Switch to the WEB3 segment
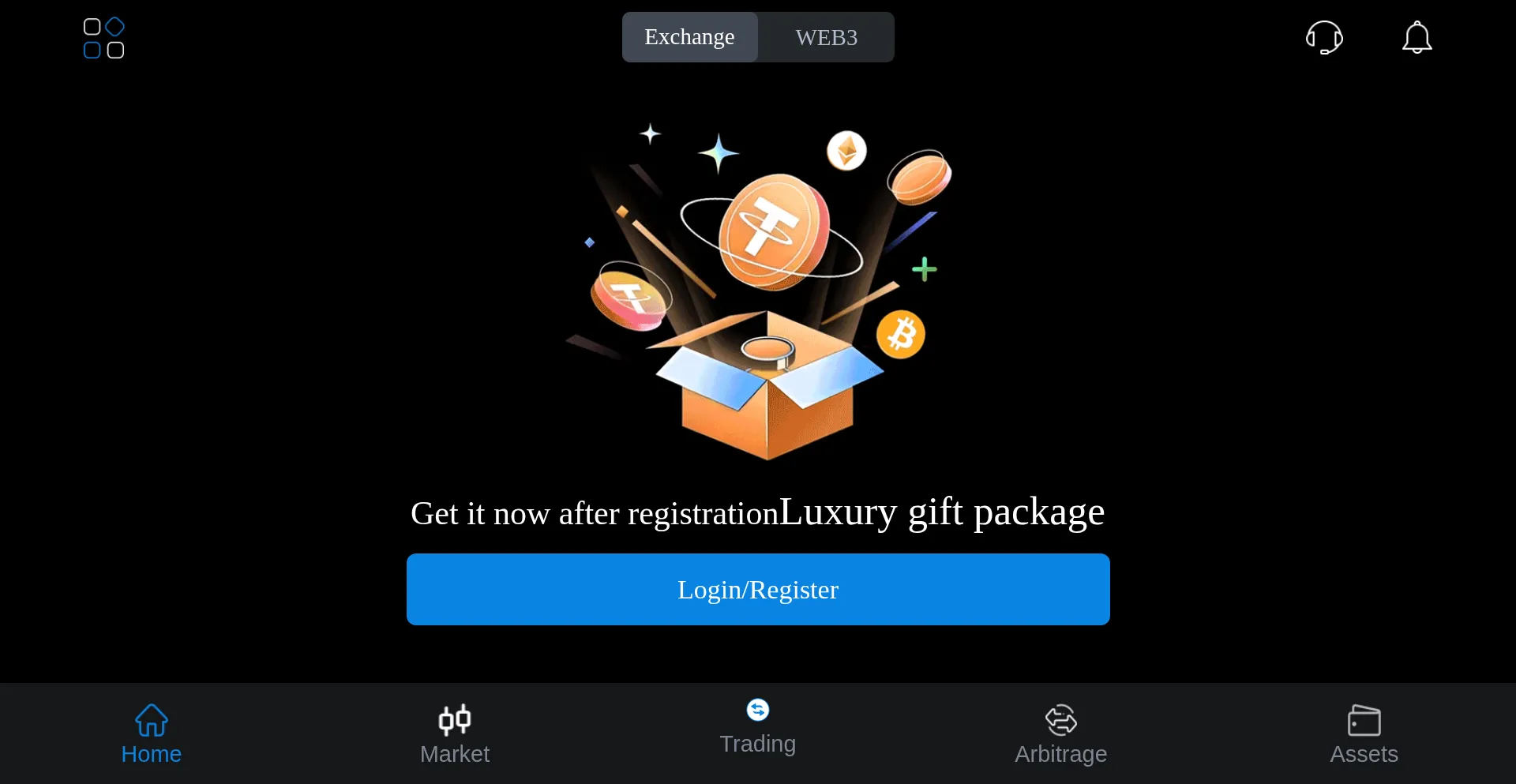The image size is (1516, 784). pos(826,37)
